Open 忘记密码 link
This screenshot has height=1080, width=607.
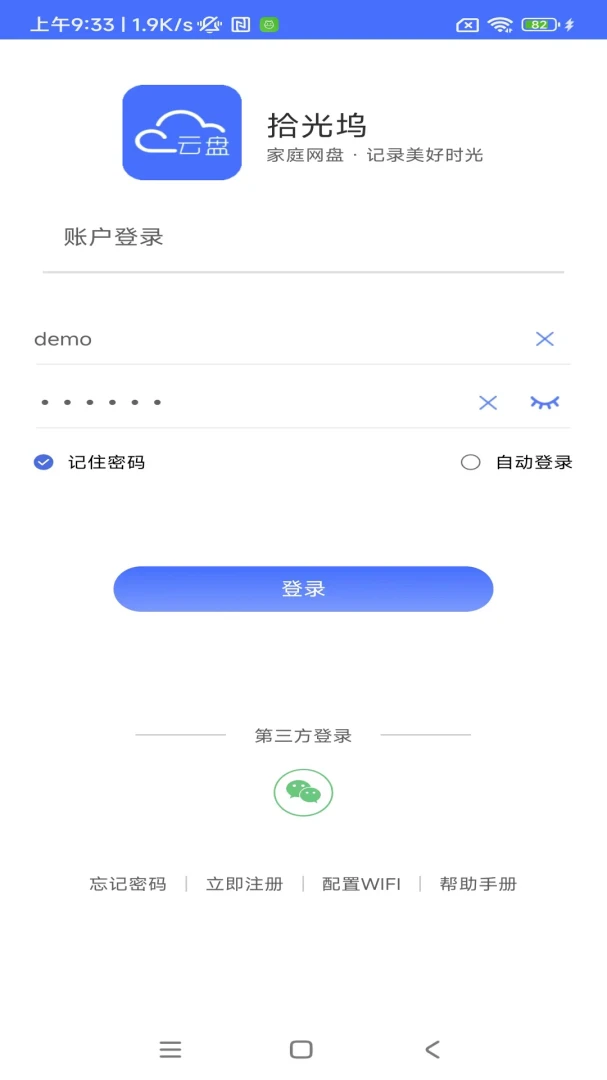(128, 884)
